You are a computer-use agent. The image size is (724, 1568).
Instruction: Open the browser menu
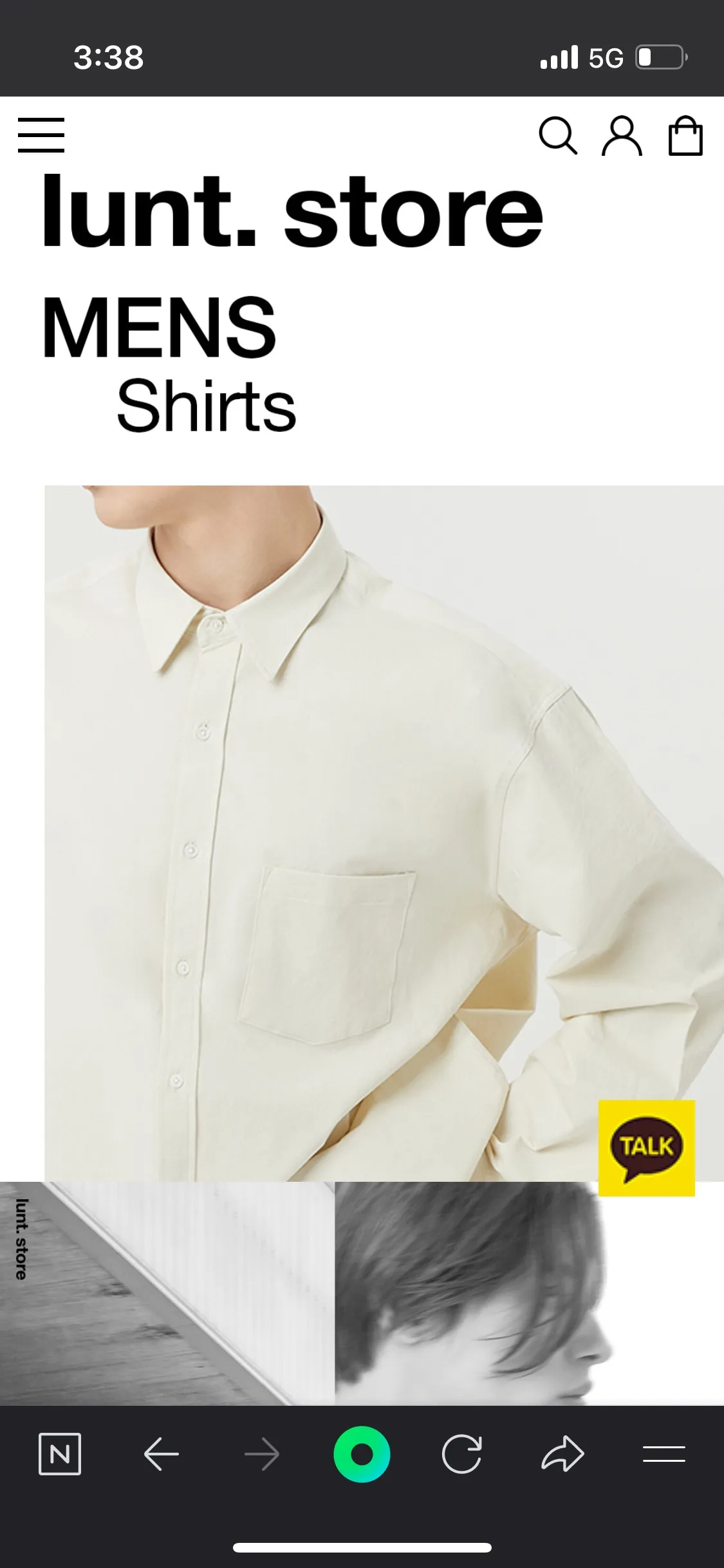coord(664,1453)
